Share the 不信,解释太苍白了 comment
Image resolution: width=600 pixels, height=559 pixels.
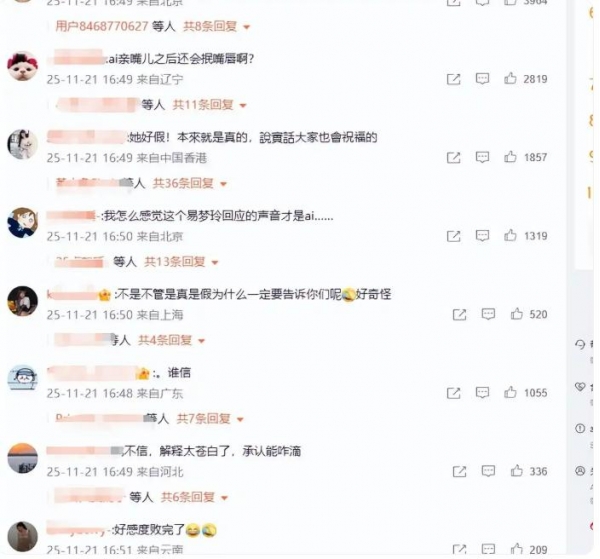coord(459,471)
